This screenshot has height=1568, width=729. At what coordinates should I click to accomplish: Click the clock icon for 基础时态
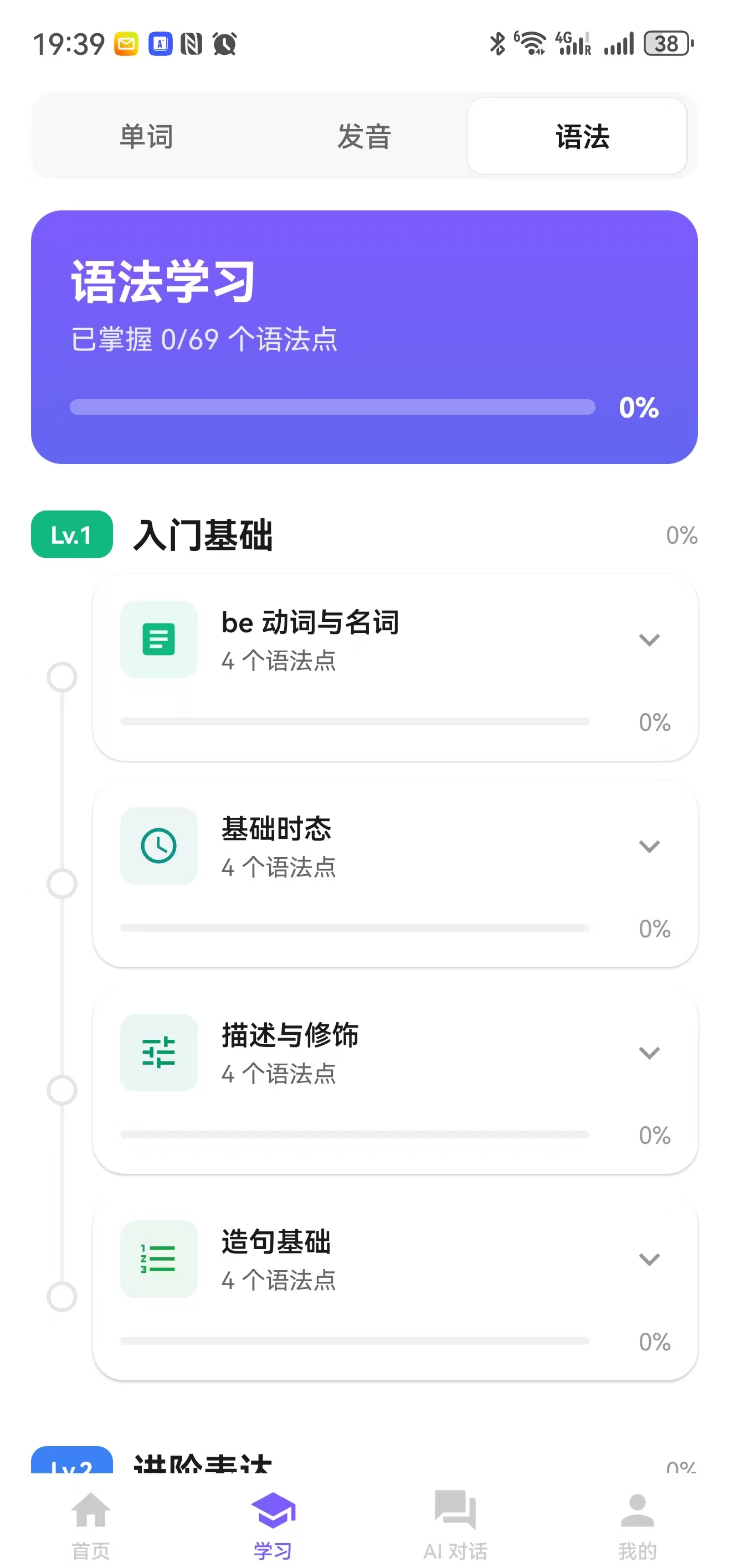(158, 846)
